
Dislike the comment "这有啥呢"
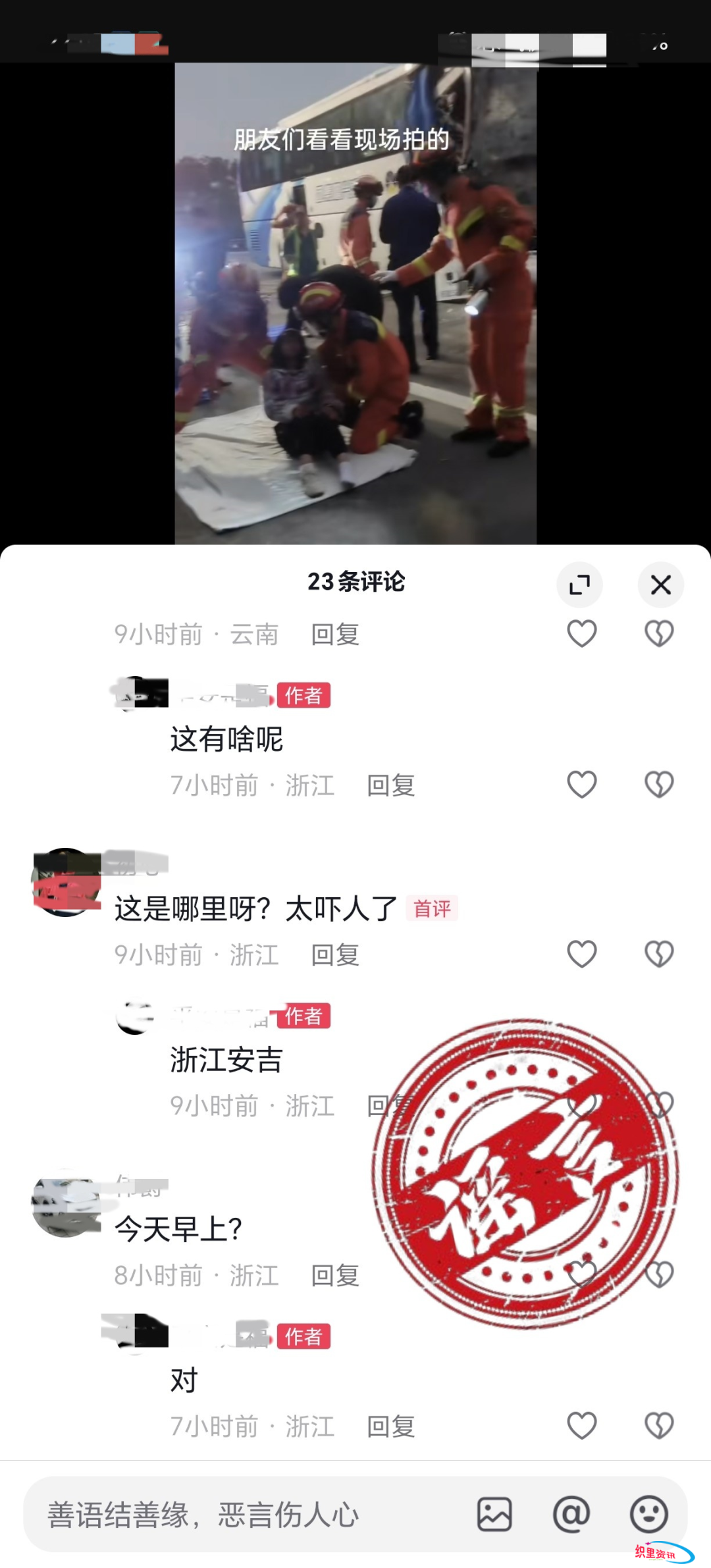[658, 785]
